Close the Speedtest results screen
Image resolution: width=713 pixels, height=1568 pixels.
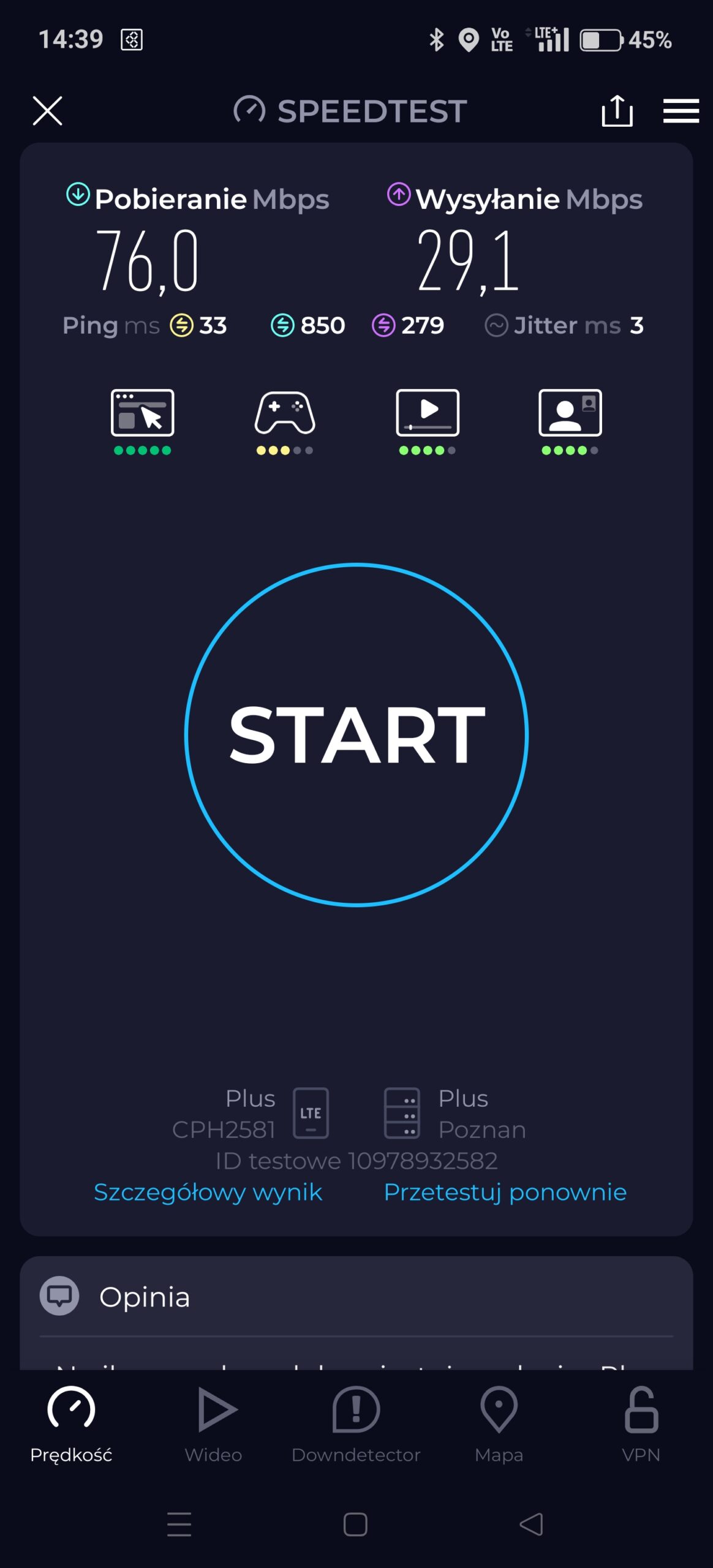pos(47,111)
